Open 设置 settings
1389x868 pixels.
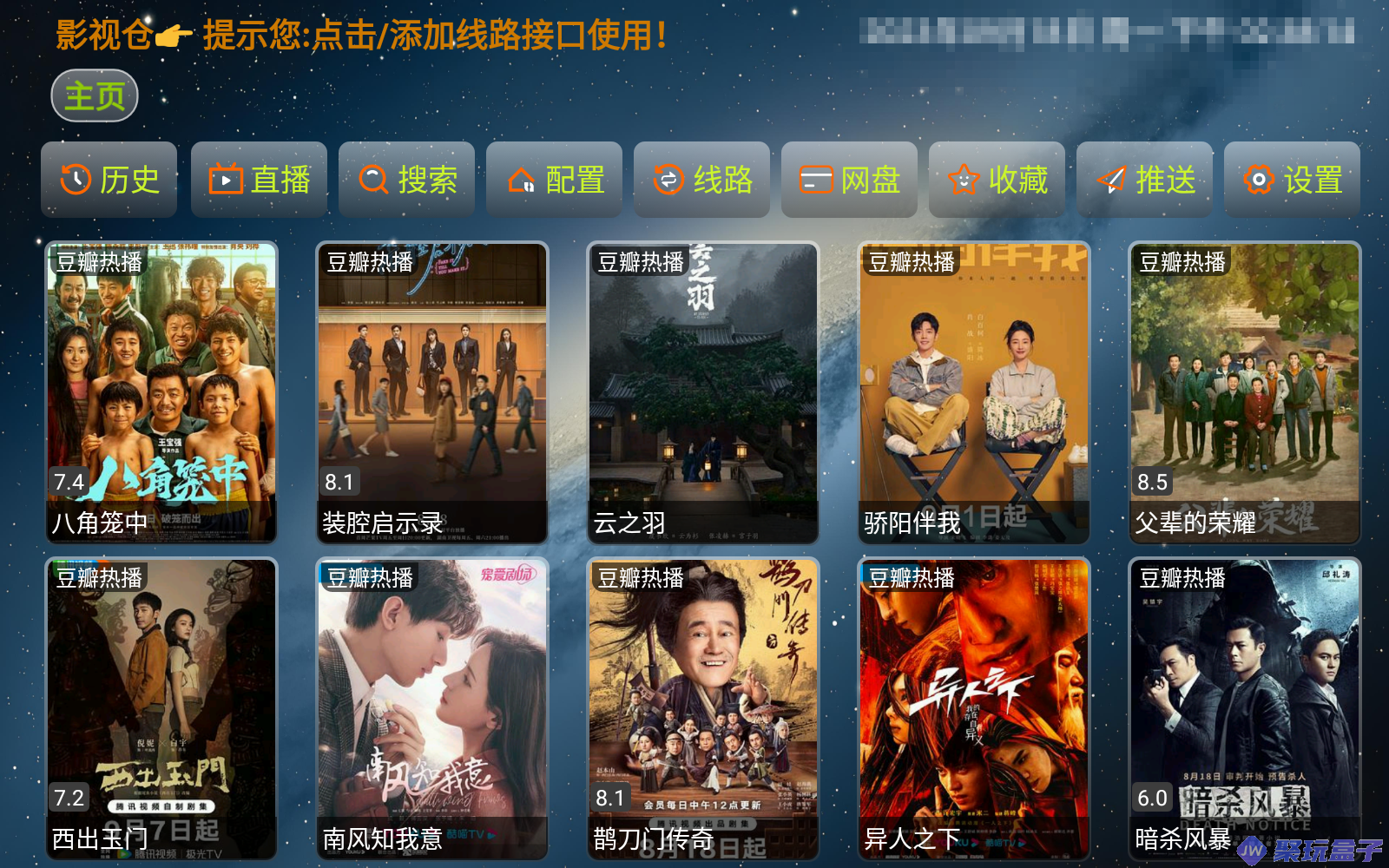[x=1292, y=180]
